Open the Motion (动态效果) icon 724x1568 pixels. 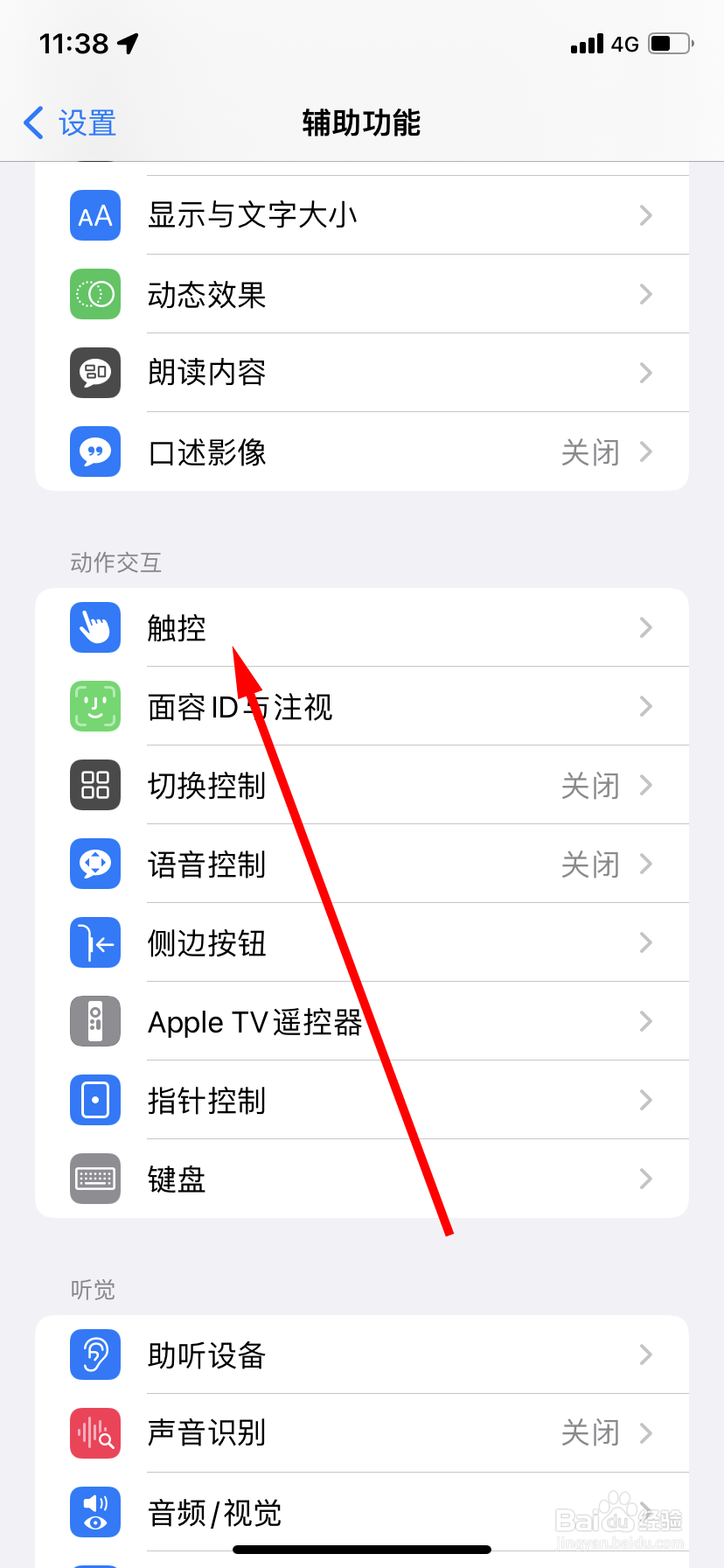tap(94, 294)
